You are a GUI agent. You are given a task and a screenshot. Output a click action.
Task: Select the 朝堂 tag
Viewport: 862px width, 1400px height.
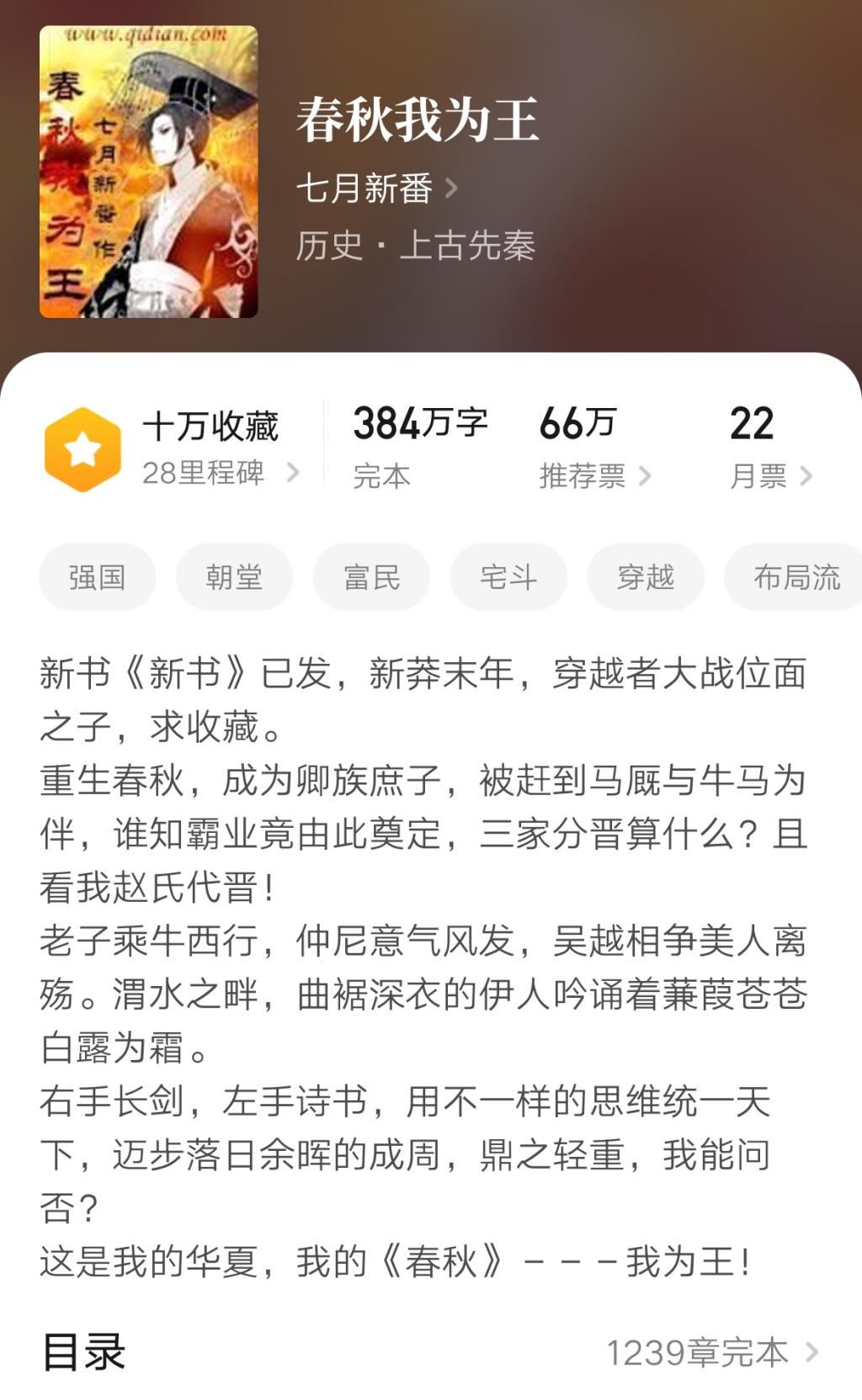(x=234, y=576)
